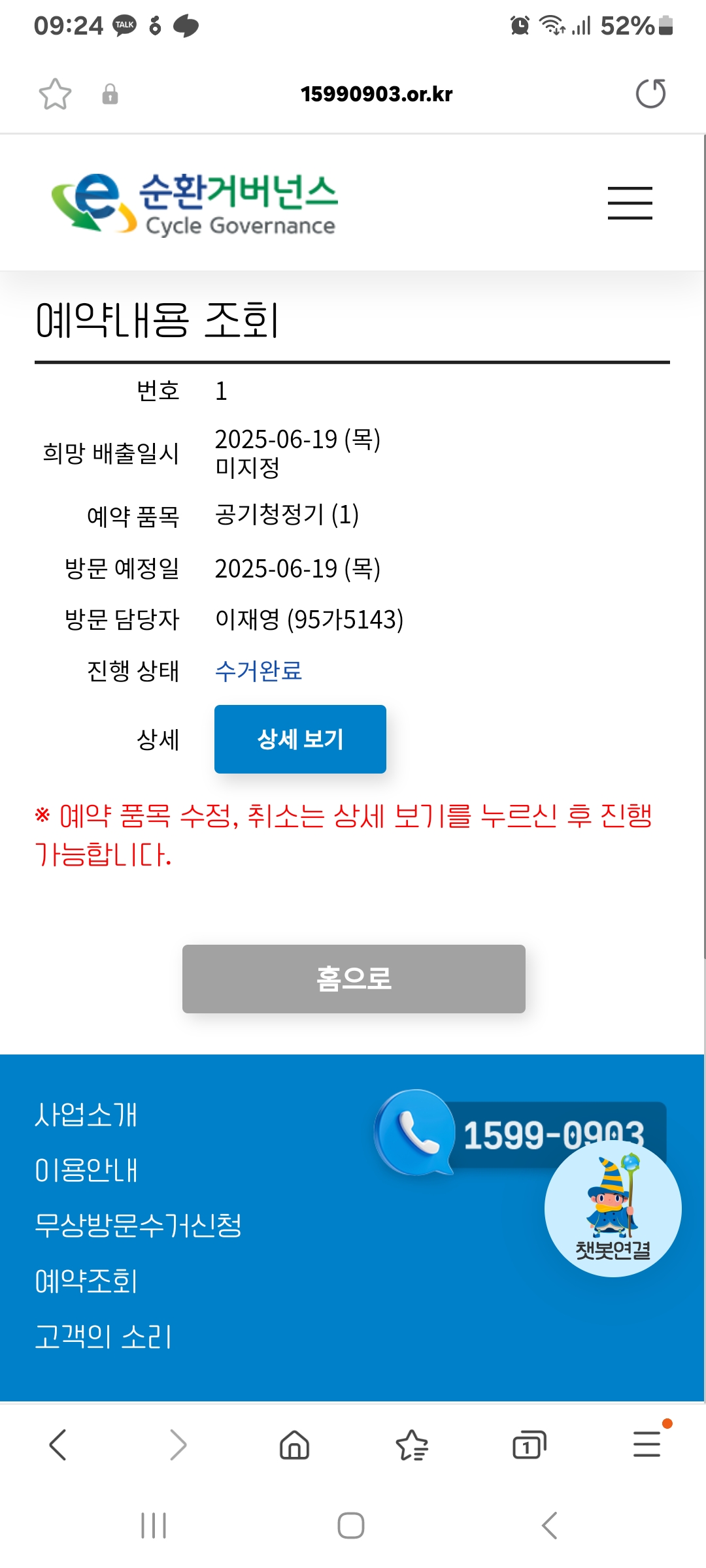Open the hamburger menu beside the logo
This screenshot has width=706, height=1568.
(x=630, y=203)
